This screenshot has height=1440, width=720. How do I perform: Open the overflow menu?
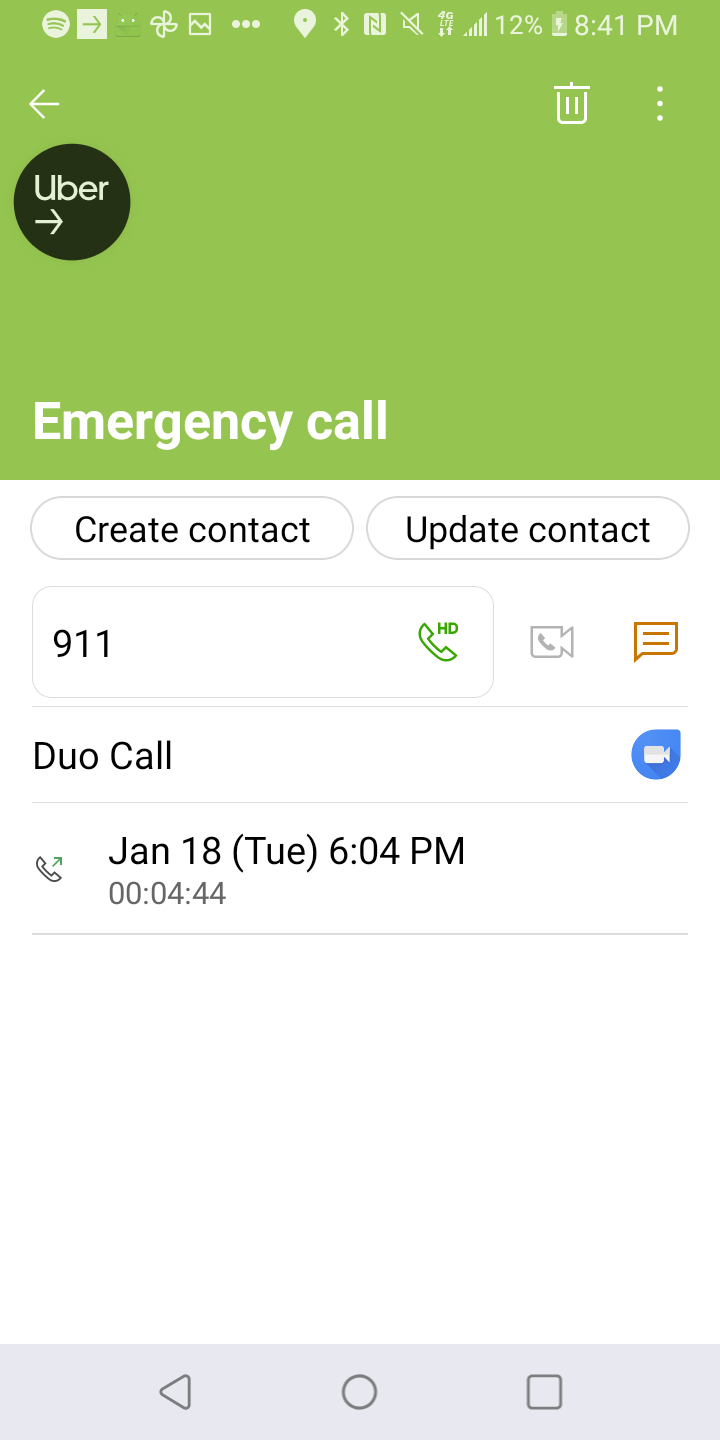coord(659,103)
